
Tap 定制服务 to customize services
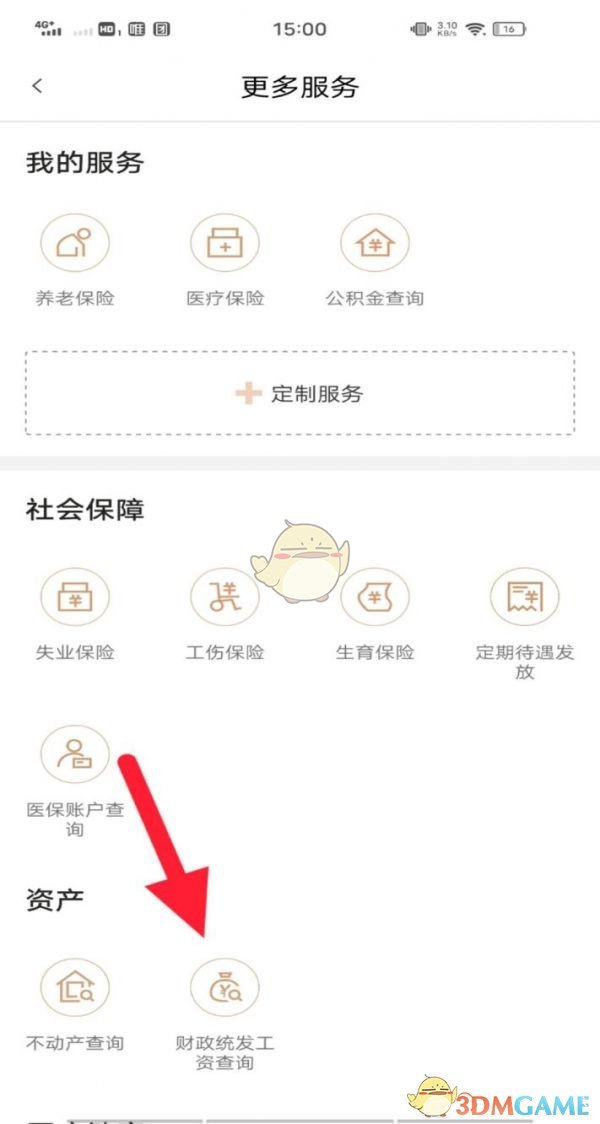(x=300, y=393)
